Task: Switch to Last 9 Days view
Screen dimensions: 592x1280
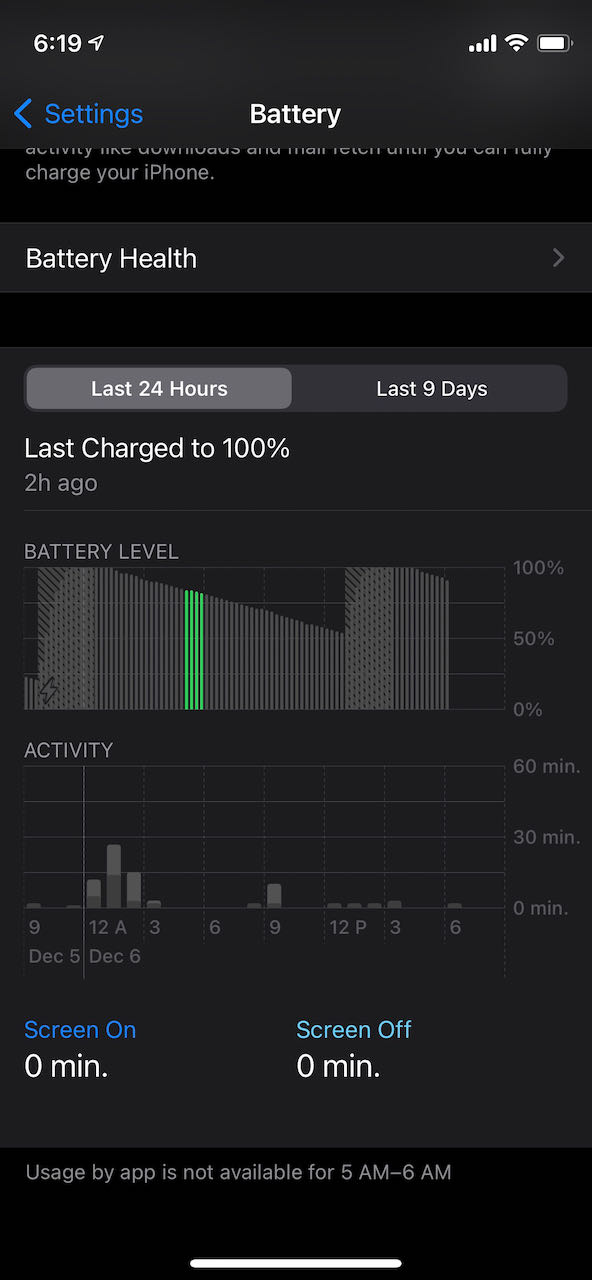Action: pos(431,389)
